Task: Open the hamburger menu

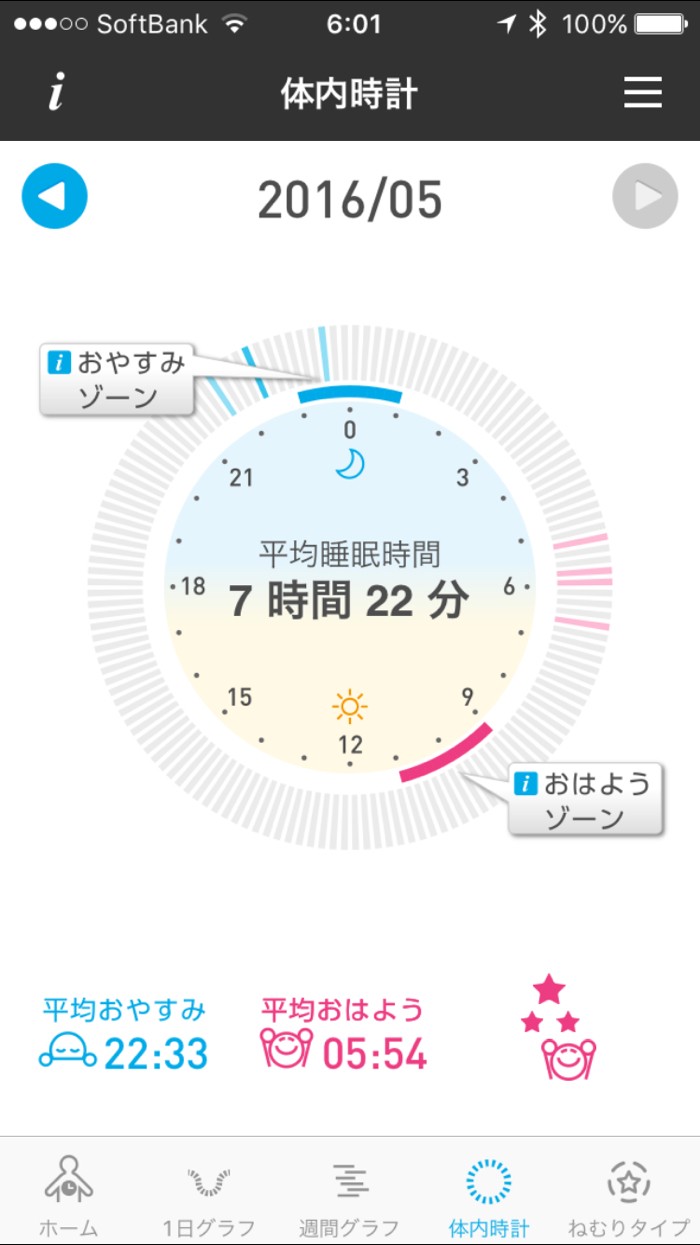Action: (x=643, y=94)
